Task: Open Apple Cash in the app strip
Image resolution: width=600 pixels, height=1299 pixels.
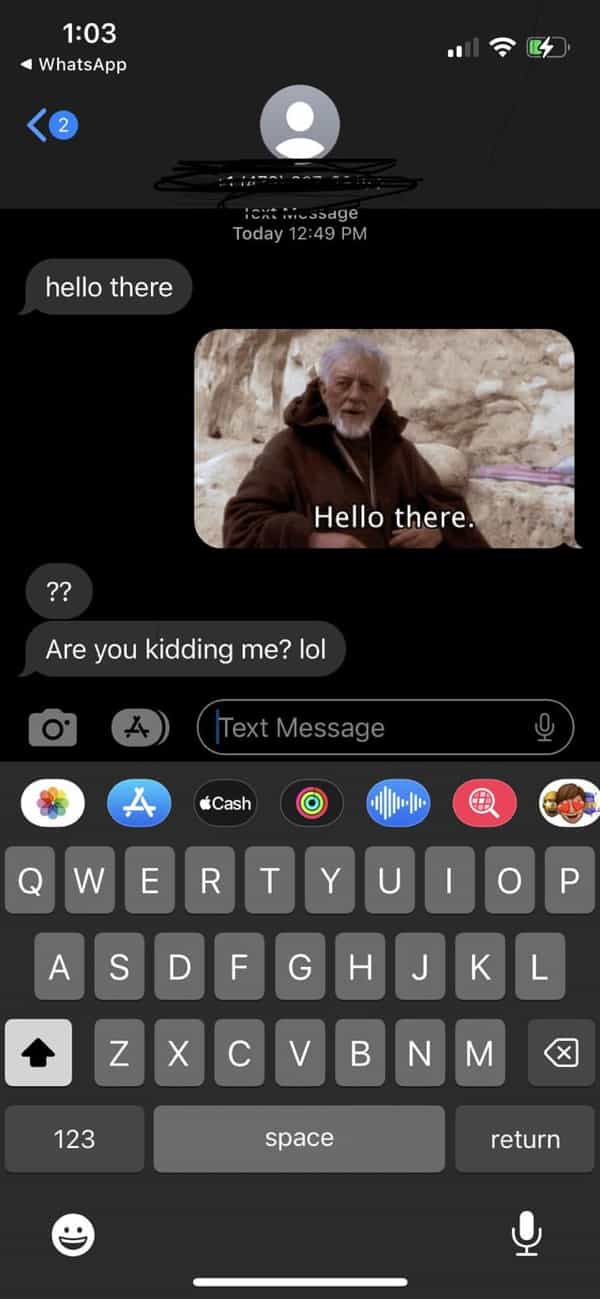Action: [225, 803]
